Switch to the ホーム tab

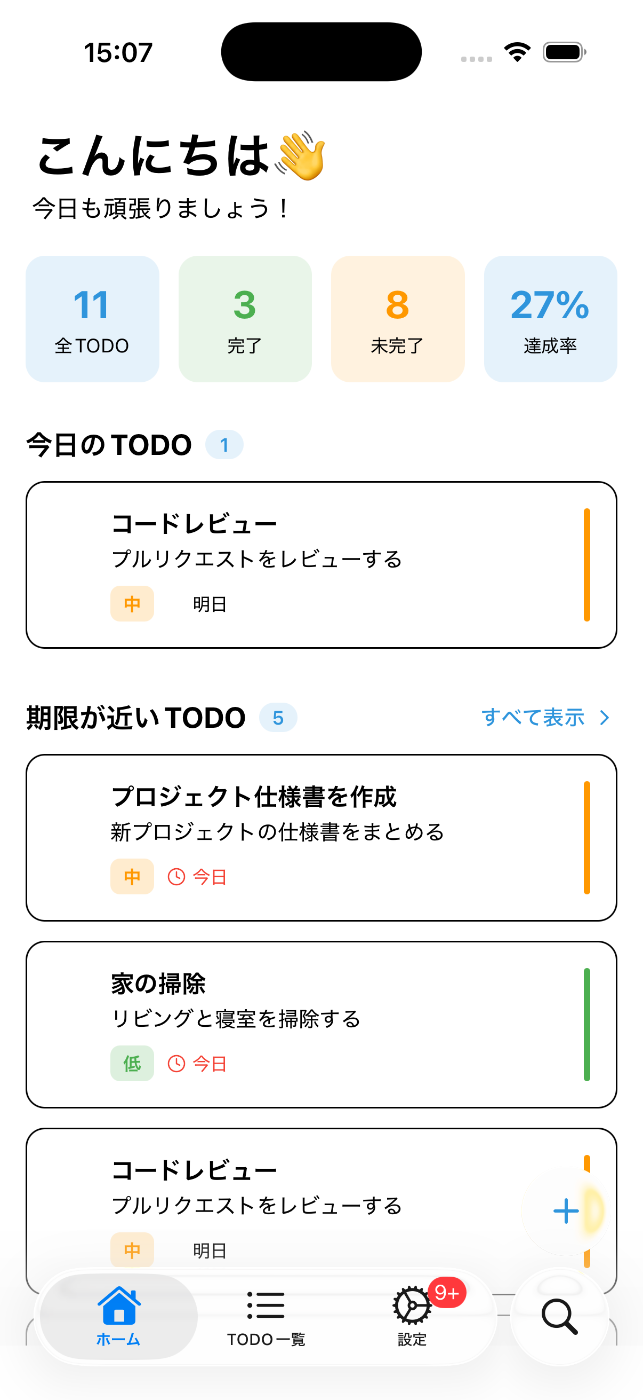[118, 1317]
